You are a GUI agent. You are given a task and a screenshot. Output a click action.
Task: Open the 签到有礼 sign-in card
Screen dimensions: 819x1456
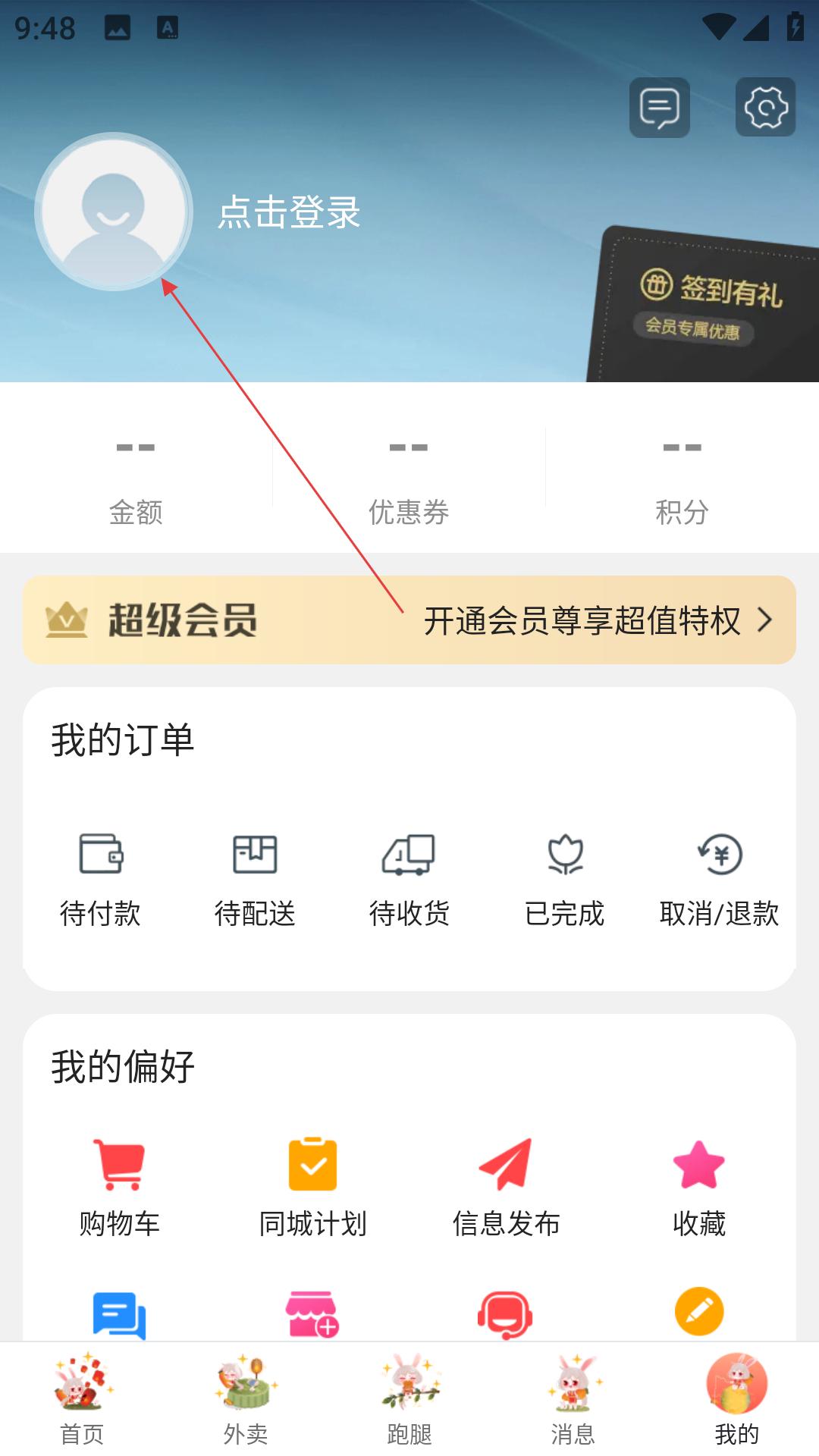(x=703, y=305)
